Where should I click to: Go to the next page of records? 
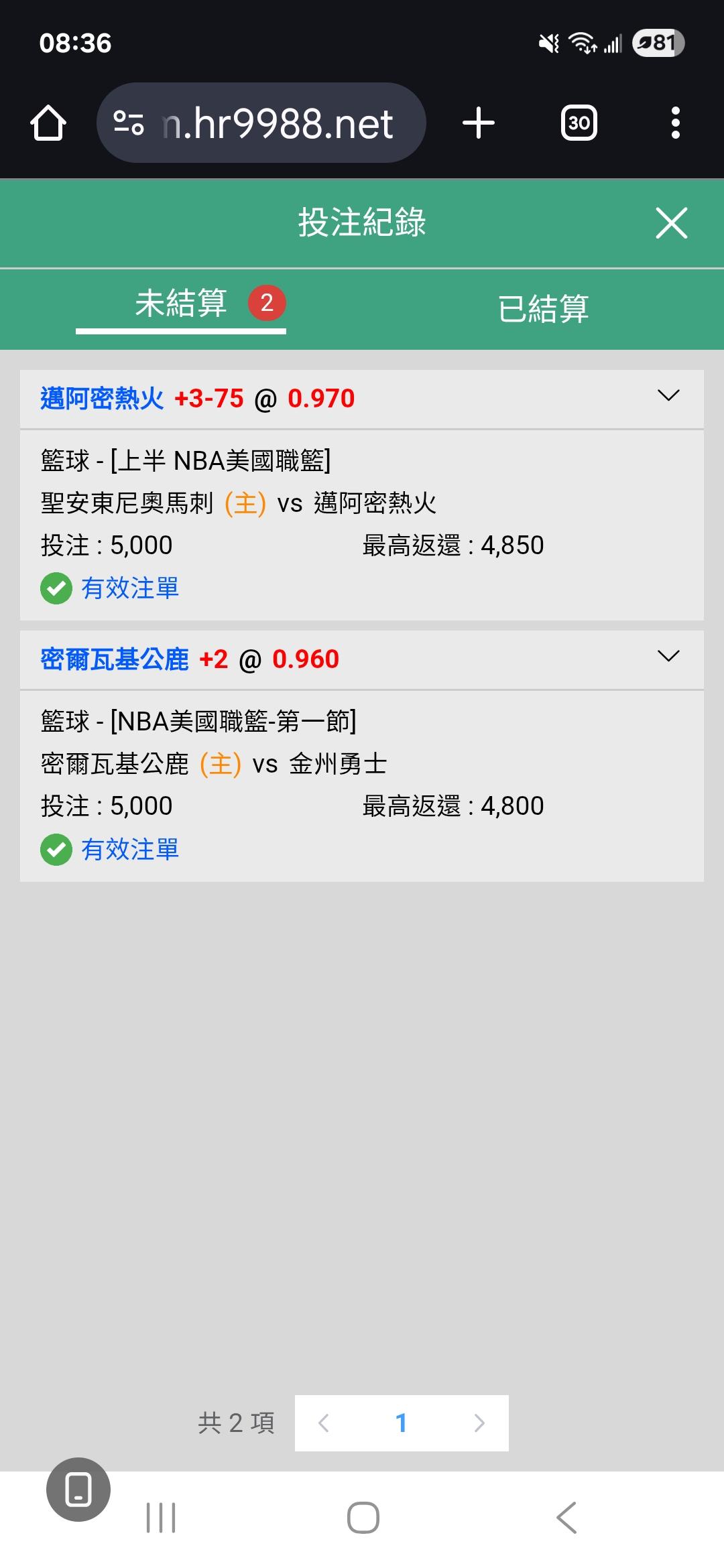(x=479, y=1423)
